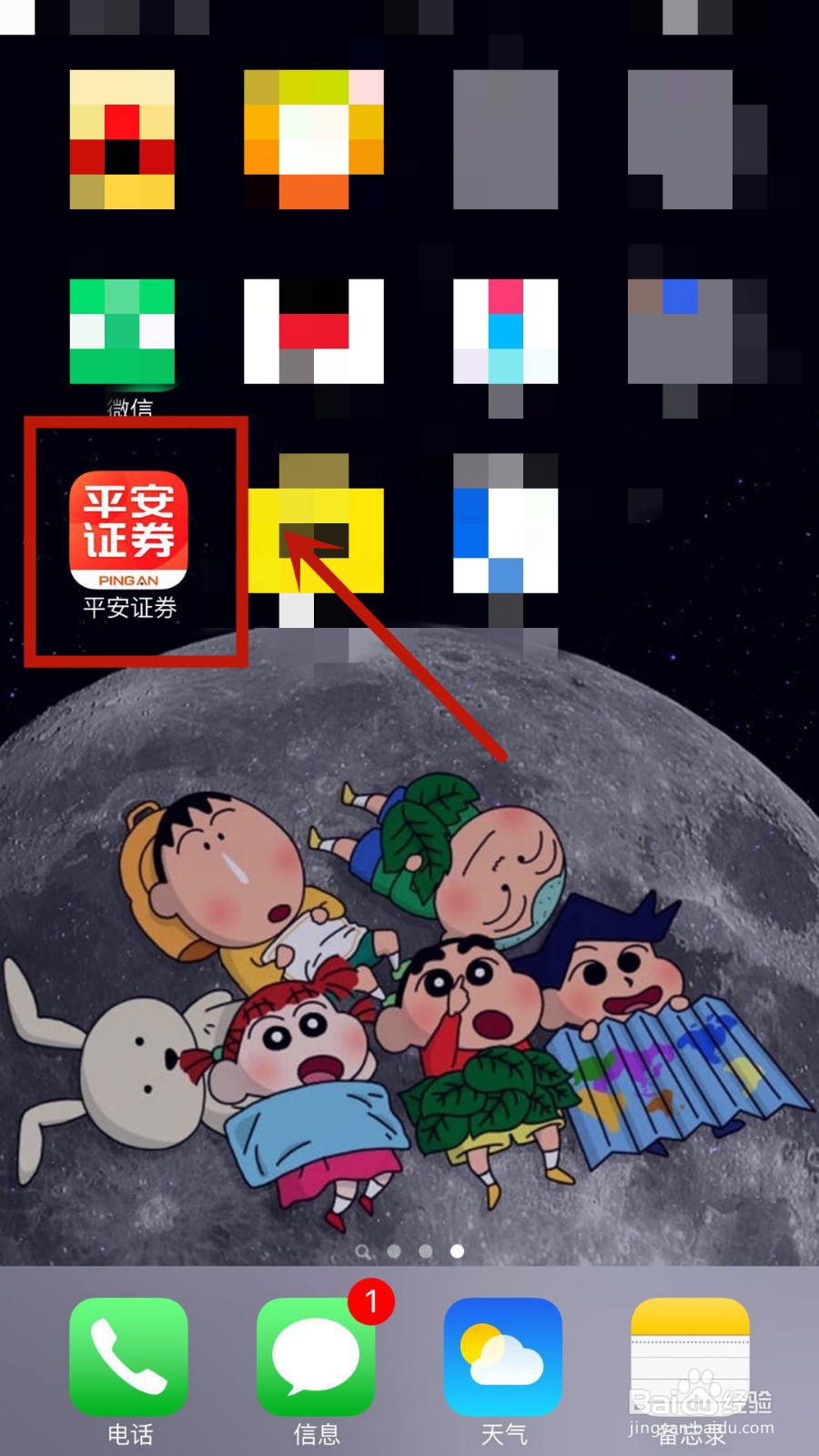Screen dimensions: 819x1456
Task: Tap the Spotlight search magnifier above the dock
Action: point(365,1251)
